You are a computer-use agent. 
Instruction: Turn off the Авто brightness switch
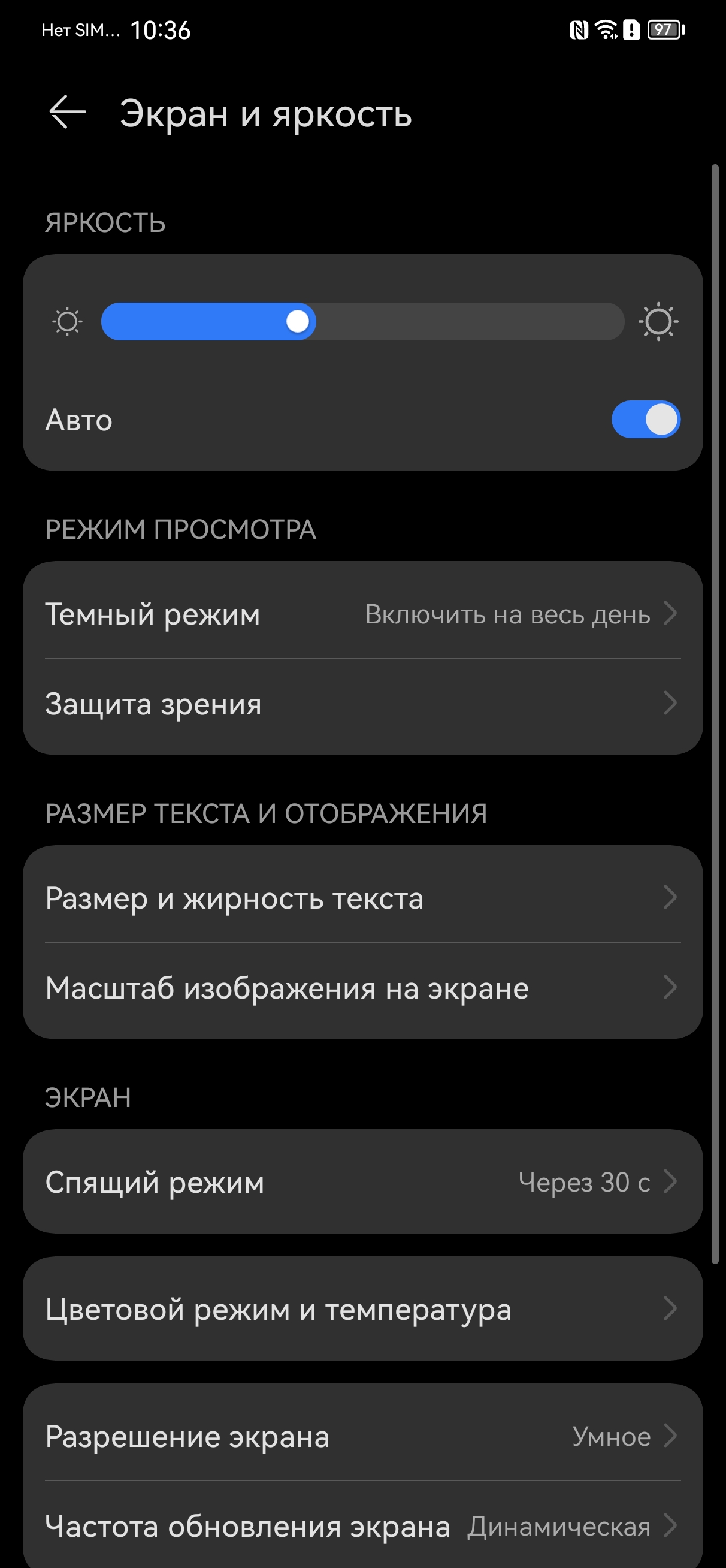(x=645, y=420)
